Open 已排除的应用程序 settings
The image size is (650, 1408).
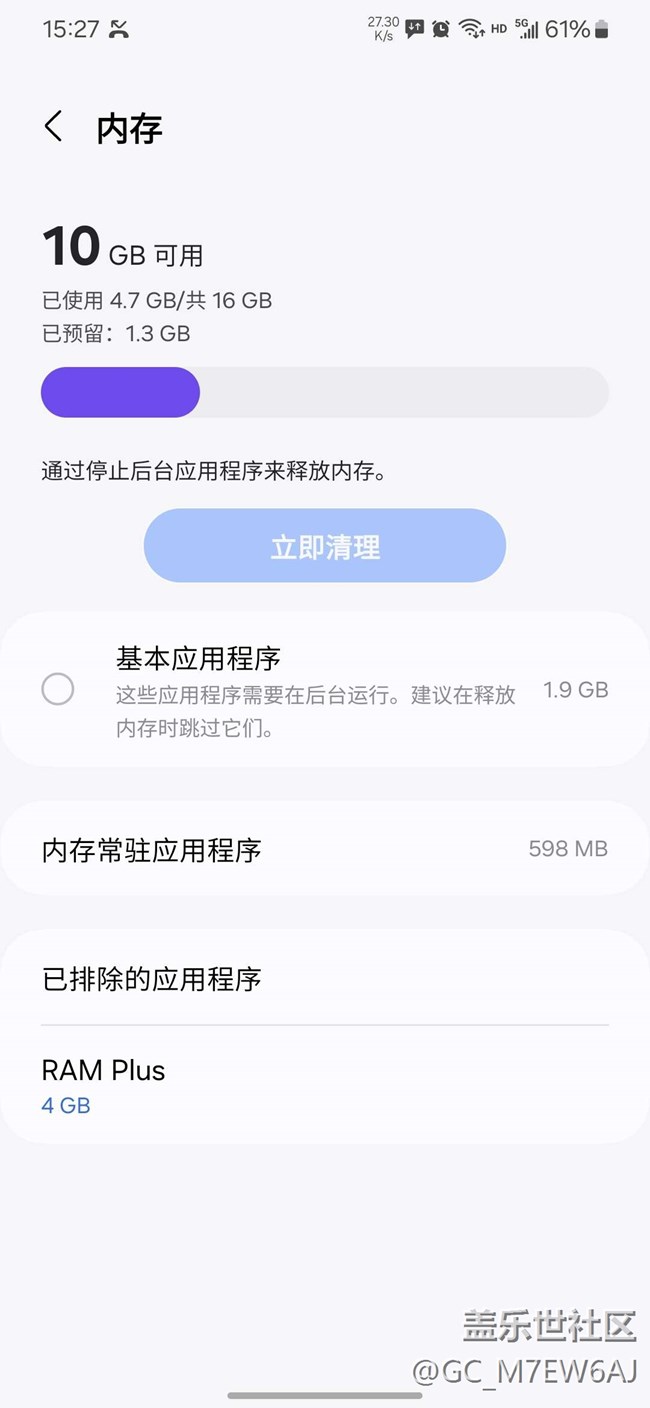tap(324, 978)
